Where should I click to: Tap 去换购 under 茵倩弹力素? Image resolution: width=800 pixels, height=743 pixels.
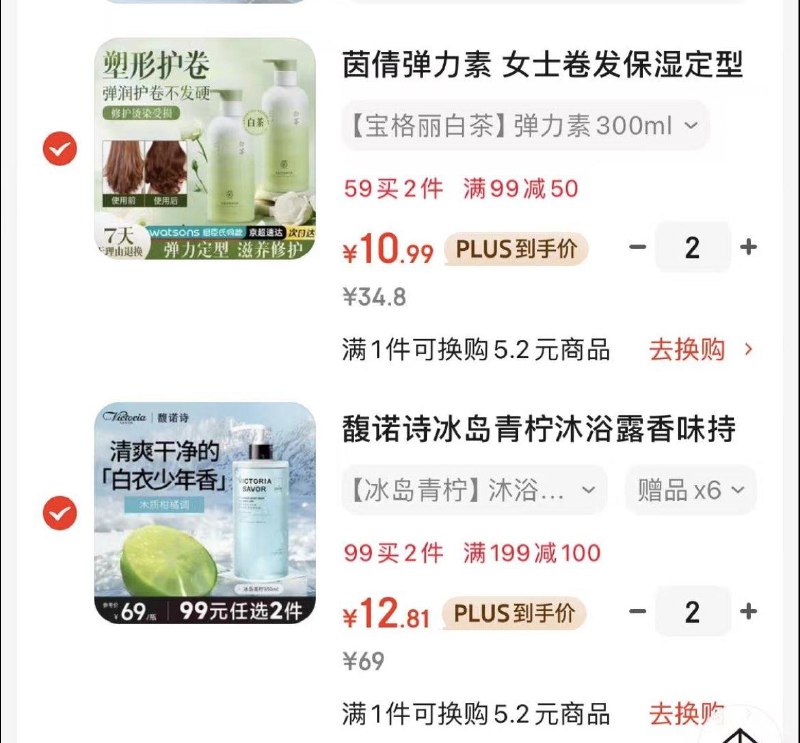tap(700, 349)
